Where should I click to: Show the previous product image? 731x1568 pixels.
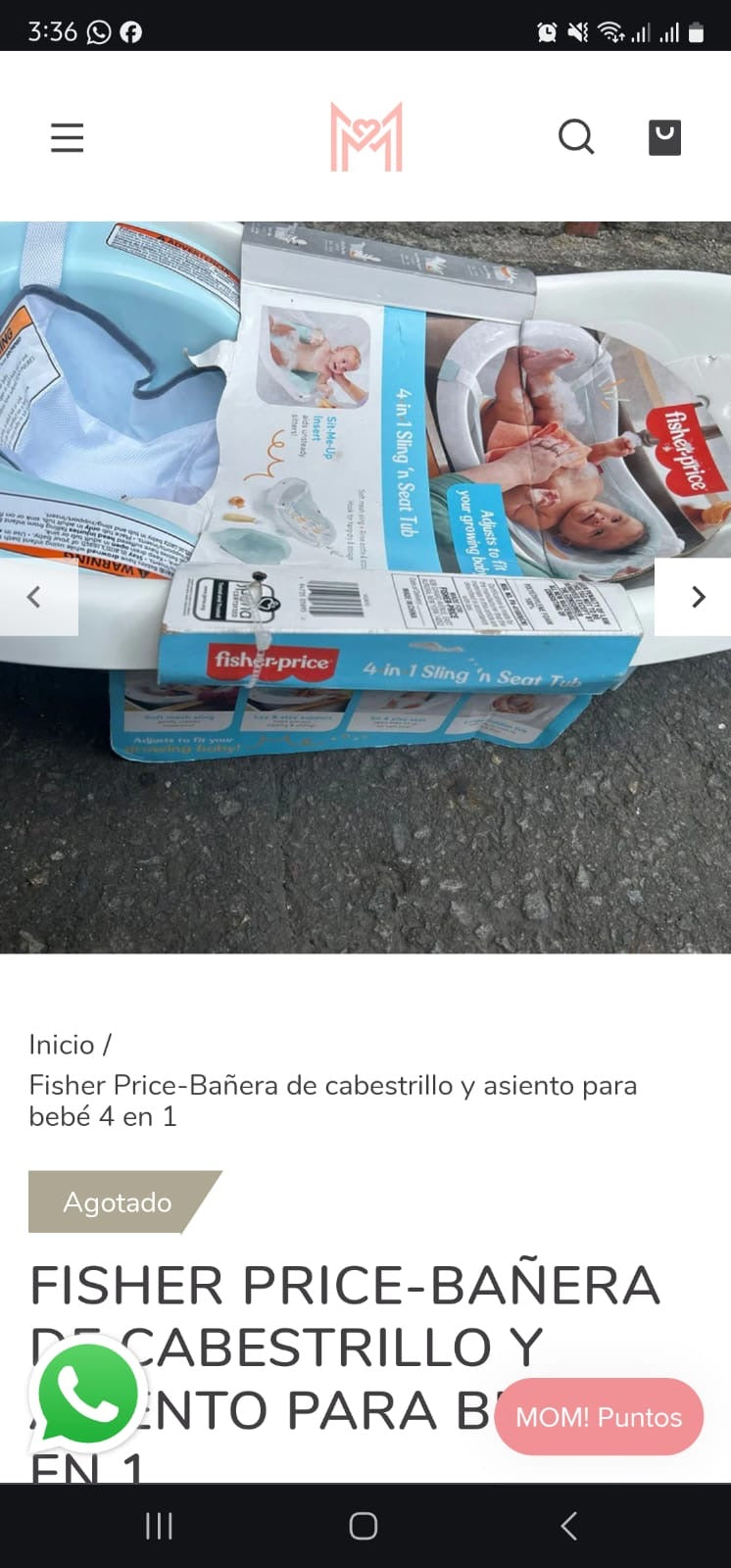[x=34, y=597]
